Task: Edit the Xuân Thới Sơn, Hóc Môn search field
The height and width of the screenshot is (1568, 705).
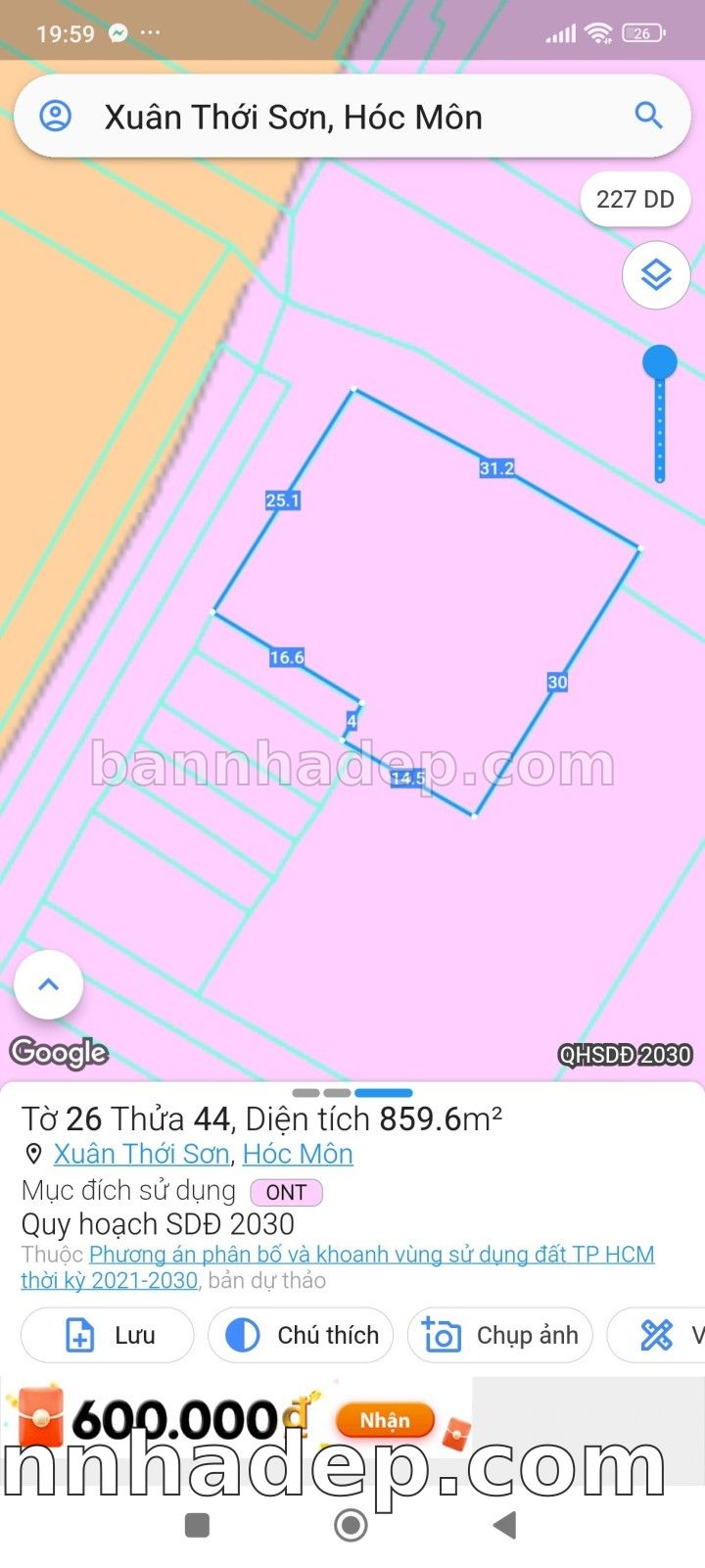Action: tap(294, 118)
